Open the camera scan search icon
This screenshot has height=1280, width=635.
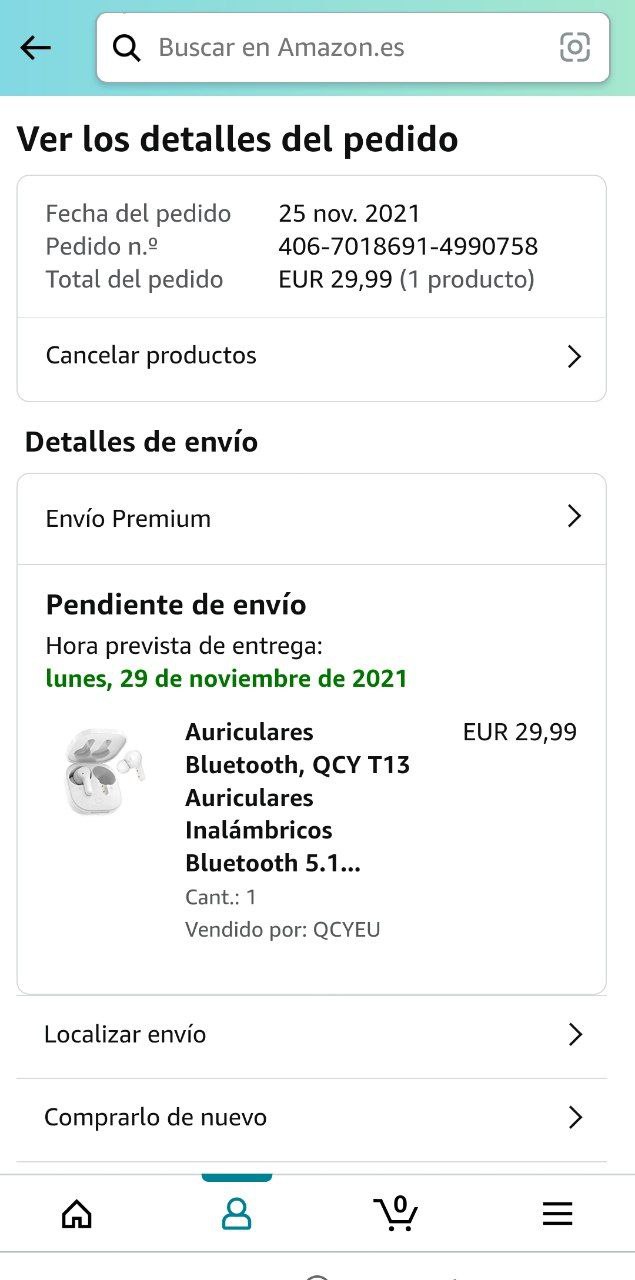tap(574, 48)
